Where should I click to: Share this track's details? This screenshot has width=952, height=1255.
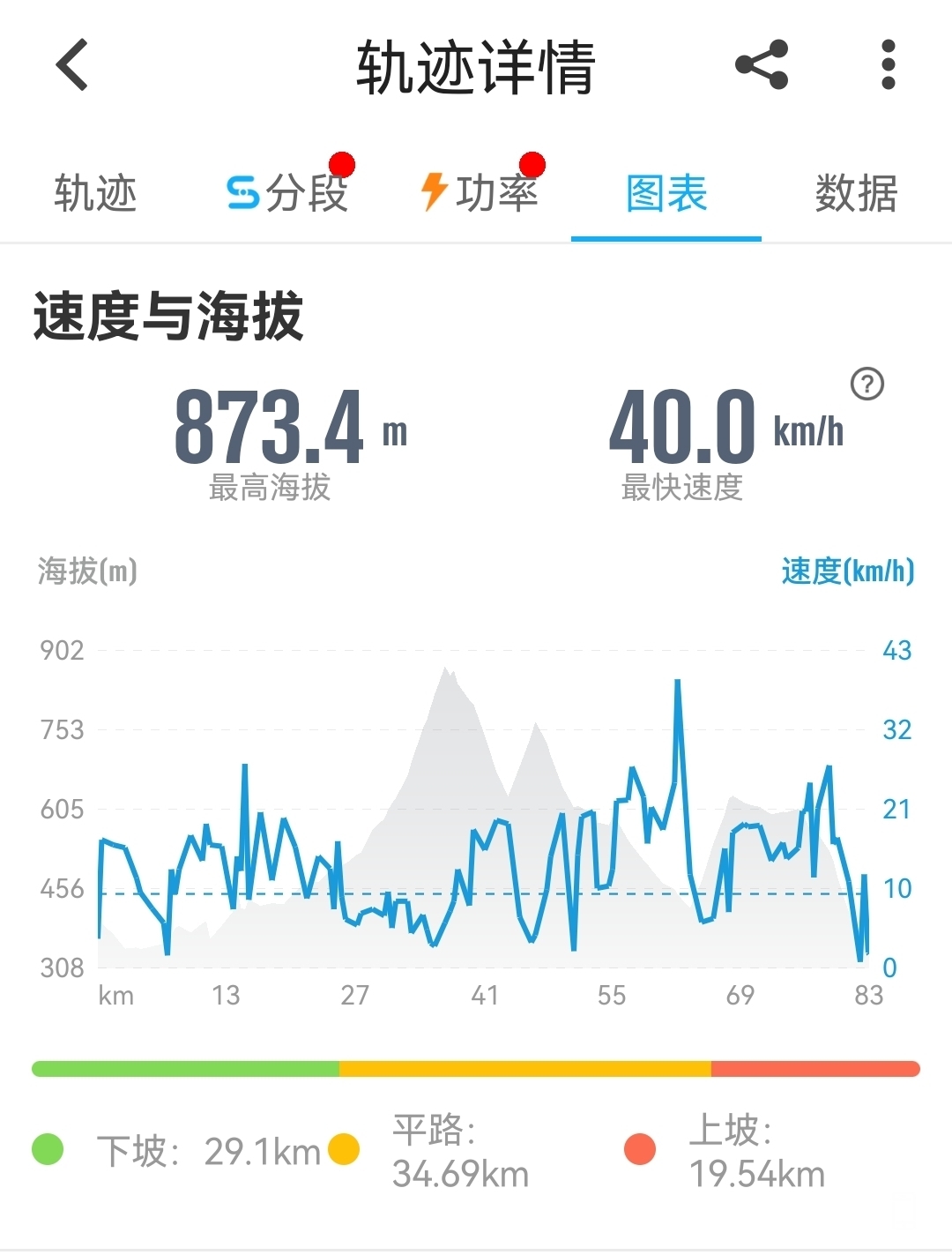click(762, 65)
